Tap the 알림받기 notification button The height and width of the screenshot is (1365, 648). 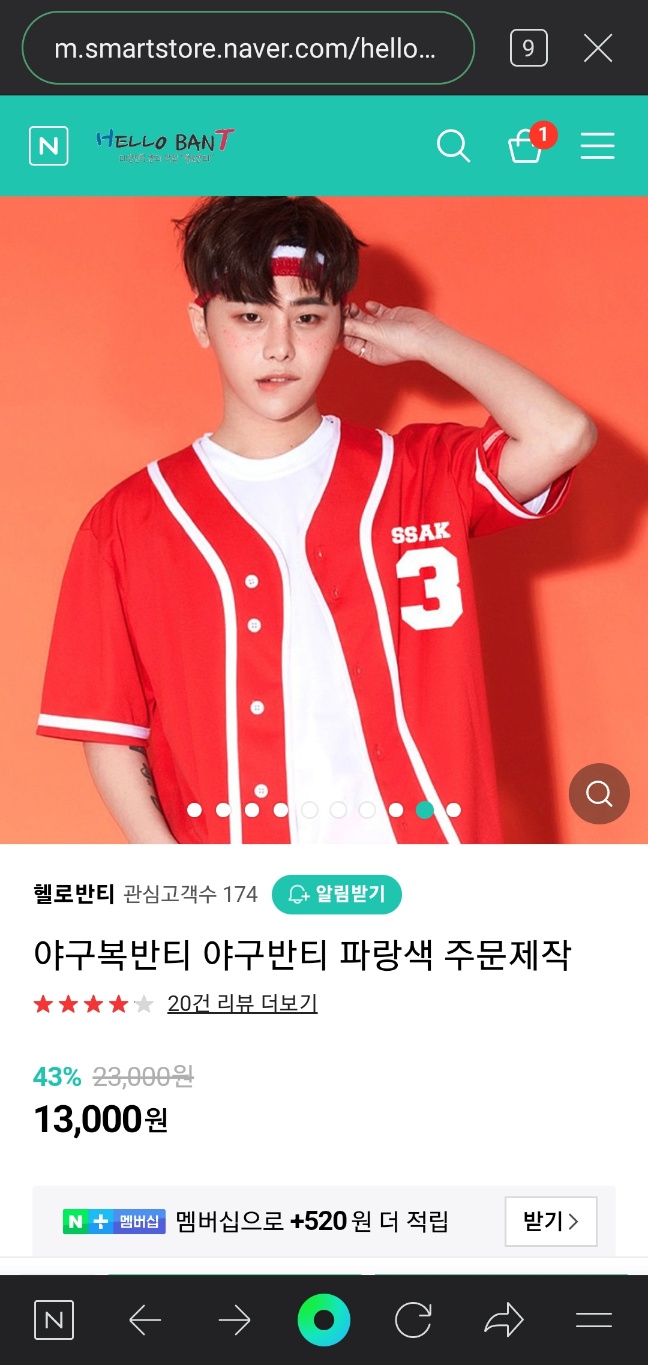[x=336, y=894]
